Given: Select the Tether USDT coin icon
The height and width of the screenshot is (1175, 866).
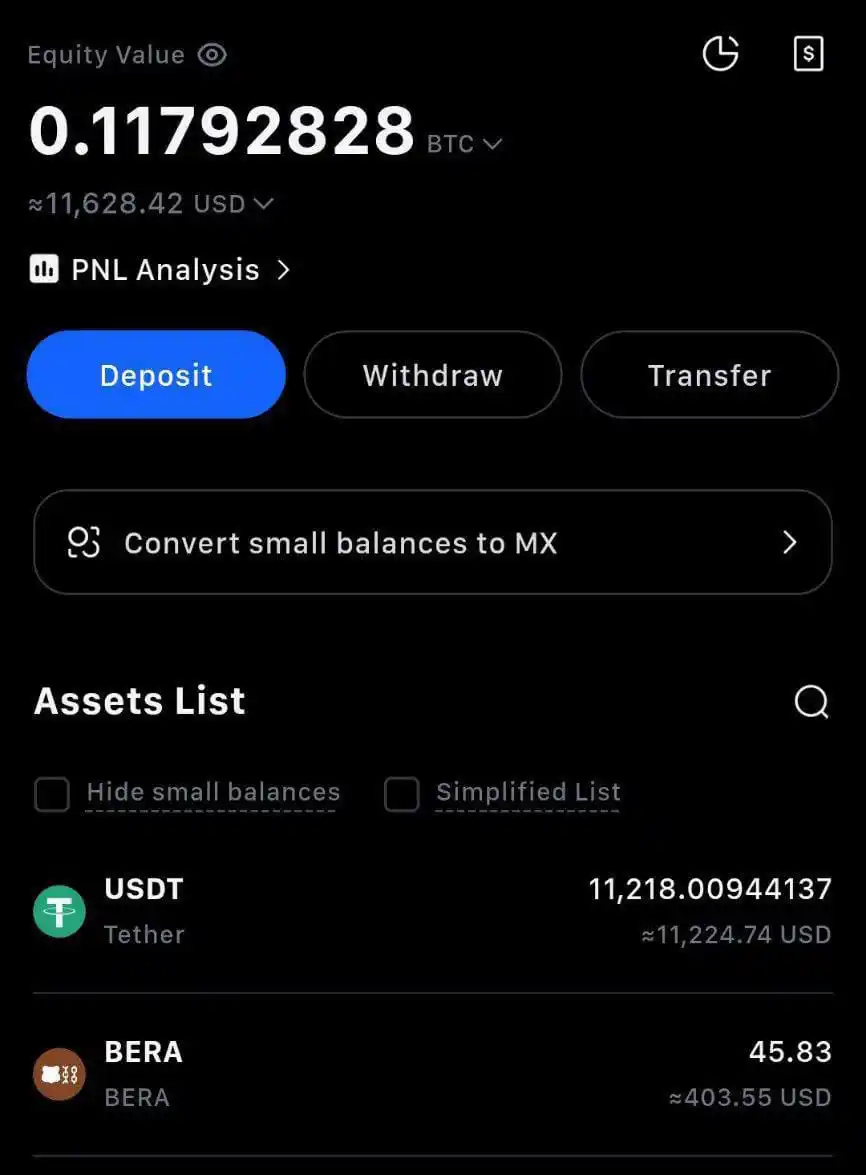Looking at the screenshot, I should 59,911.
